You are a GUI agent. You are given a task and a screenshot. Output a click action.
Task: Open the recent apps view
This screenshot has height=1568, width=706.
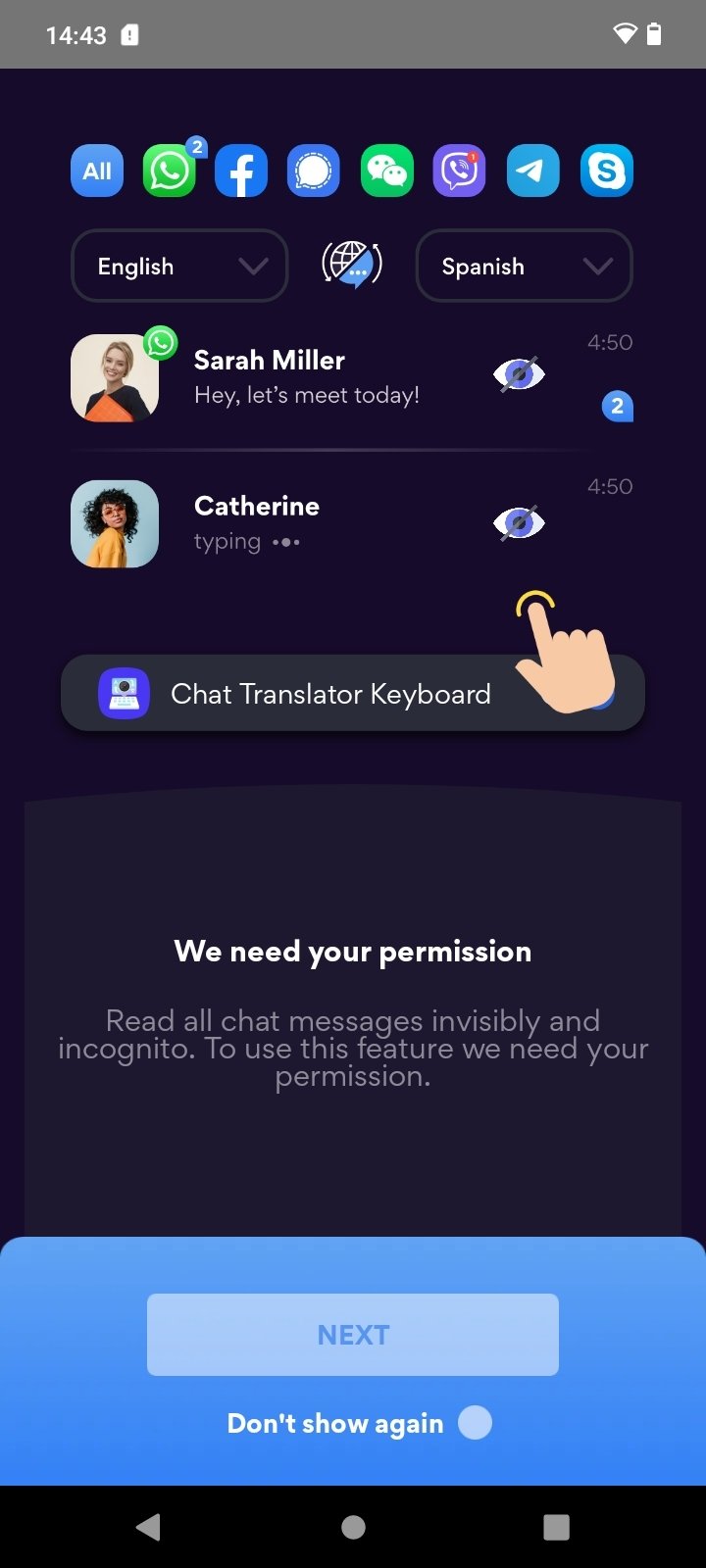556,1526
